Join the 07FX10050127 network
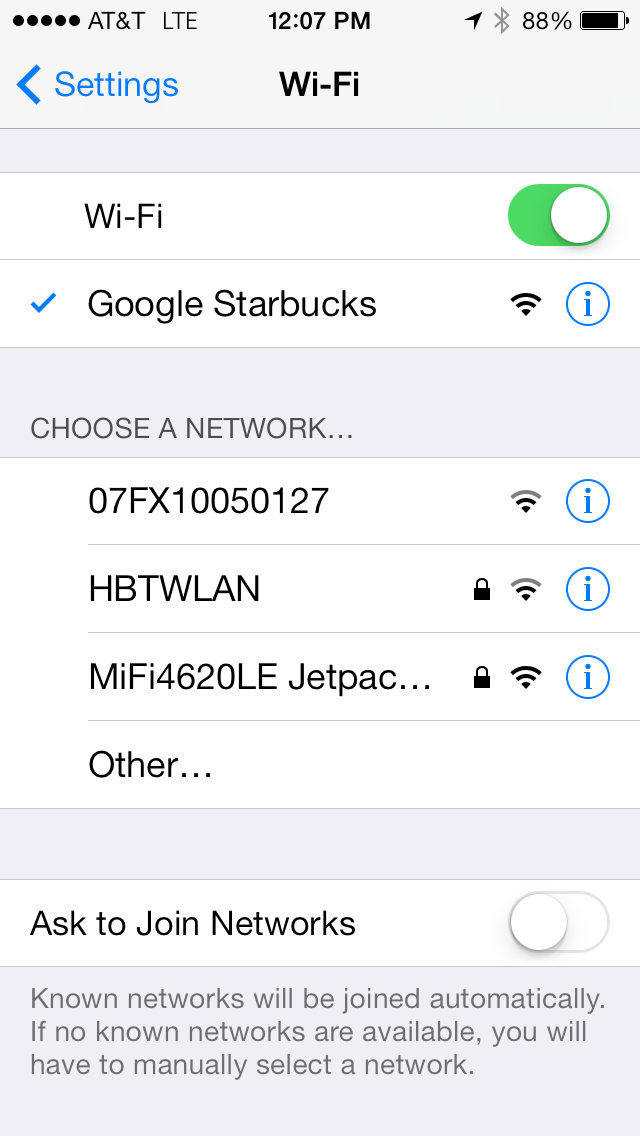640x1136 pixels. pos(320,501)
